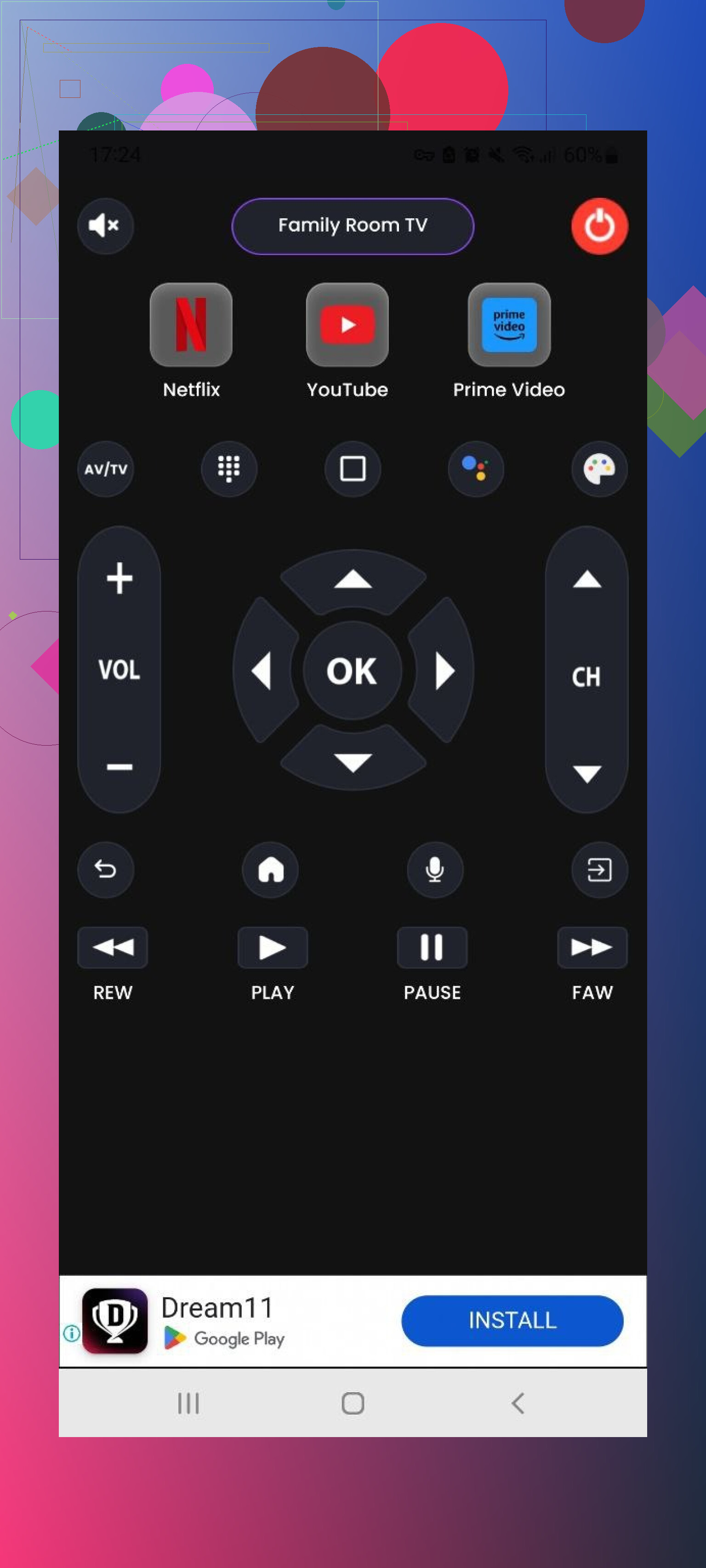This screenshot has width=706, height=1568.
Task: Open the Family Room TV device selector
Action: [x=353, y=226]
